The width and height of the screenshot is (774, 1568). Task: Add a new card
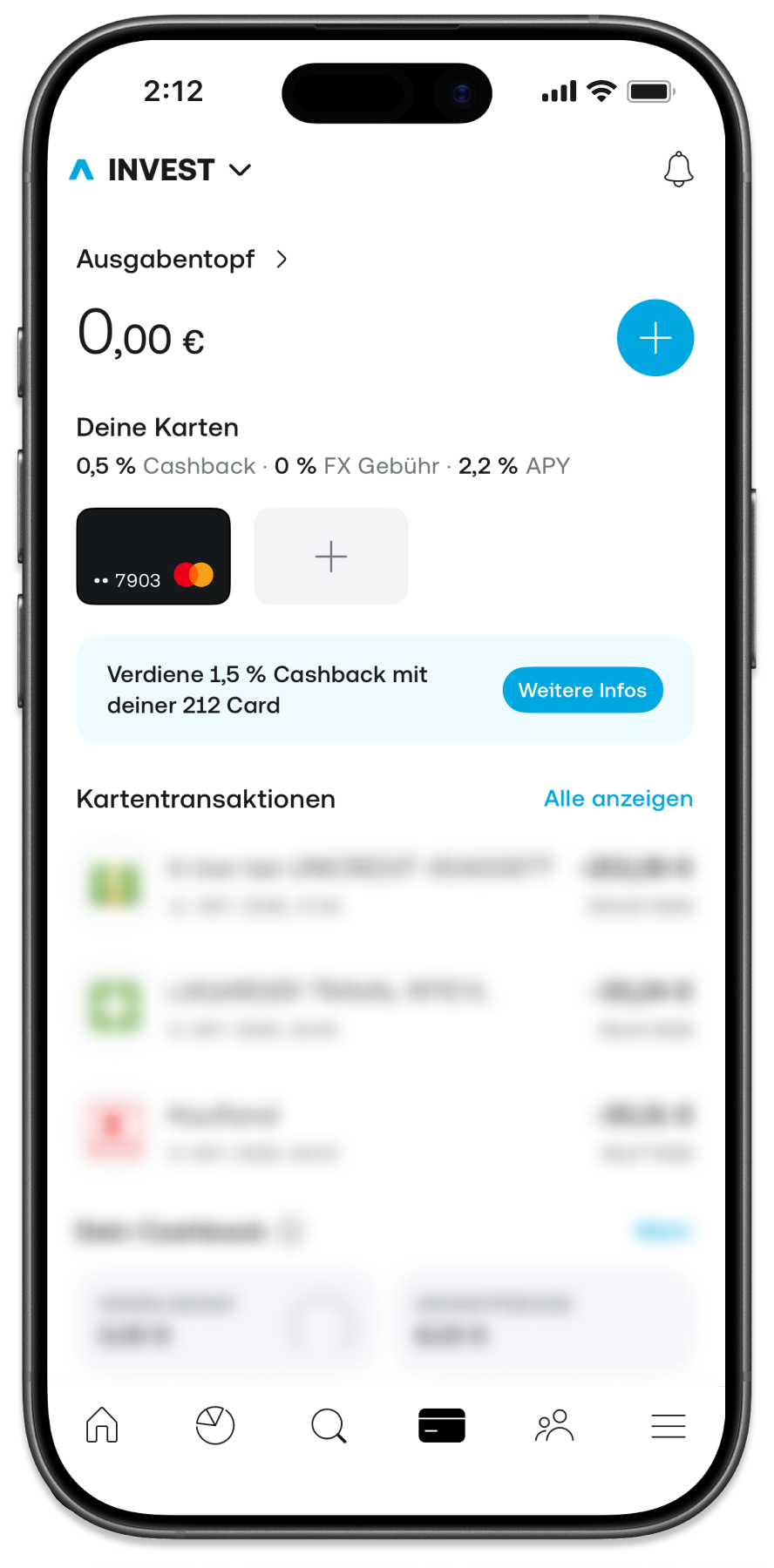pos(330,556)
